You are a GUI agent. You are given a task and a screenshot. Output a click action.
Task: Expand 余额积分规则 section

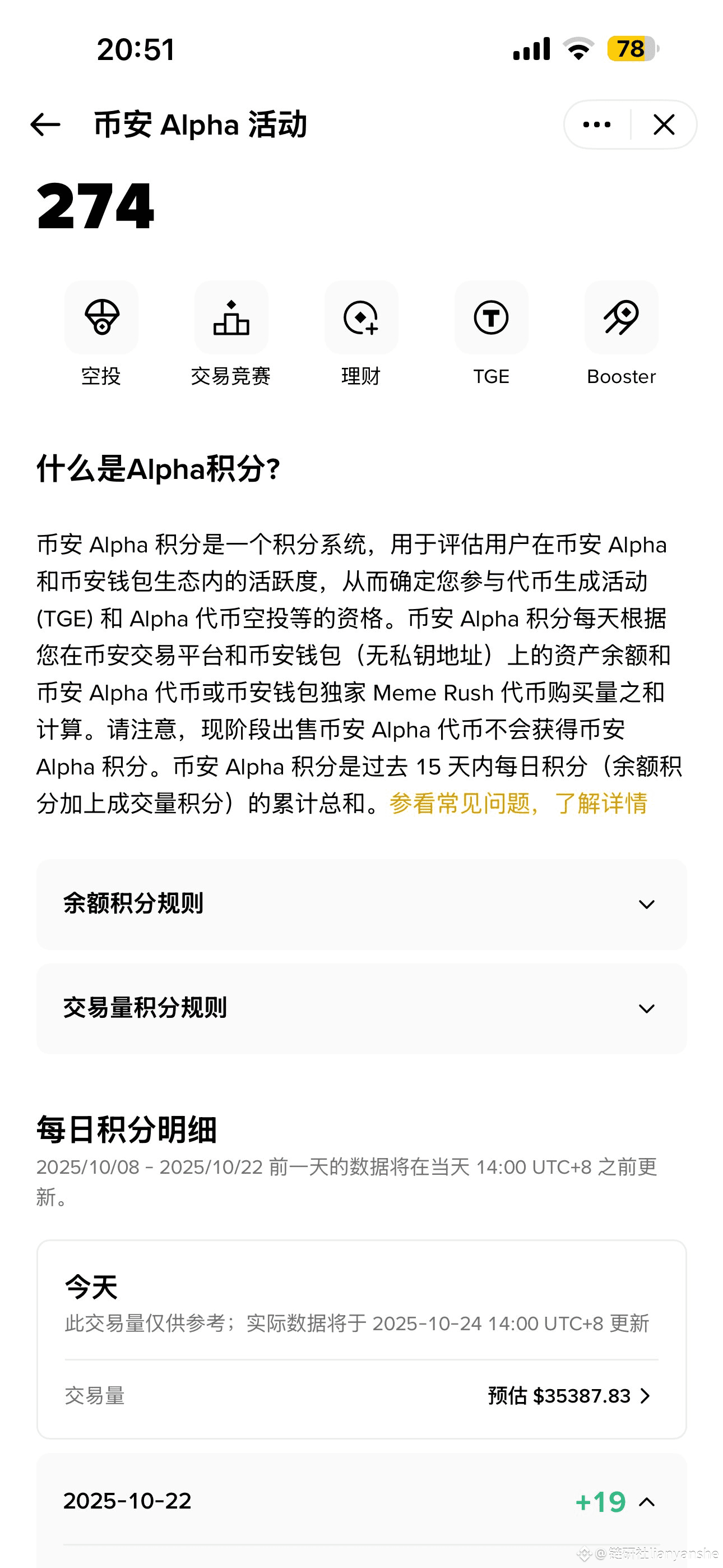coord(361,904)
